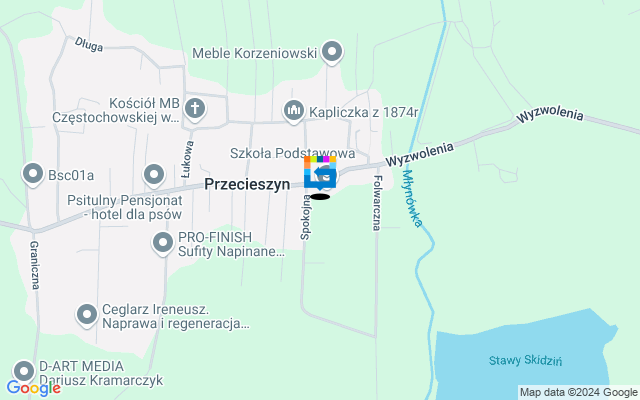Open the Google logo link

click(x=33, y=388)
